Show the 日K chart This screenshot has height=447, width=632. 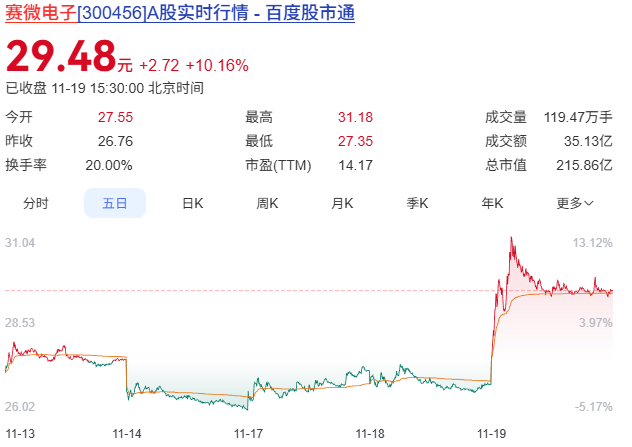[x=192, y=203]
